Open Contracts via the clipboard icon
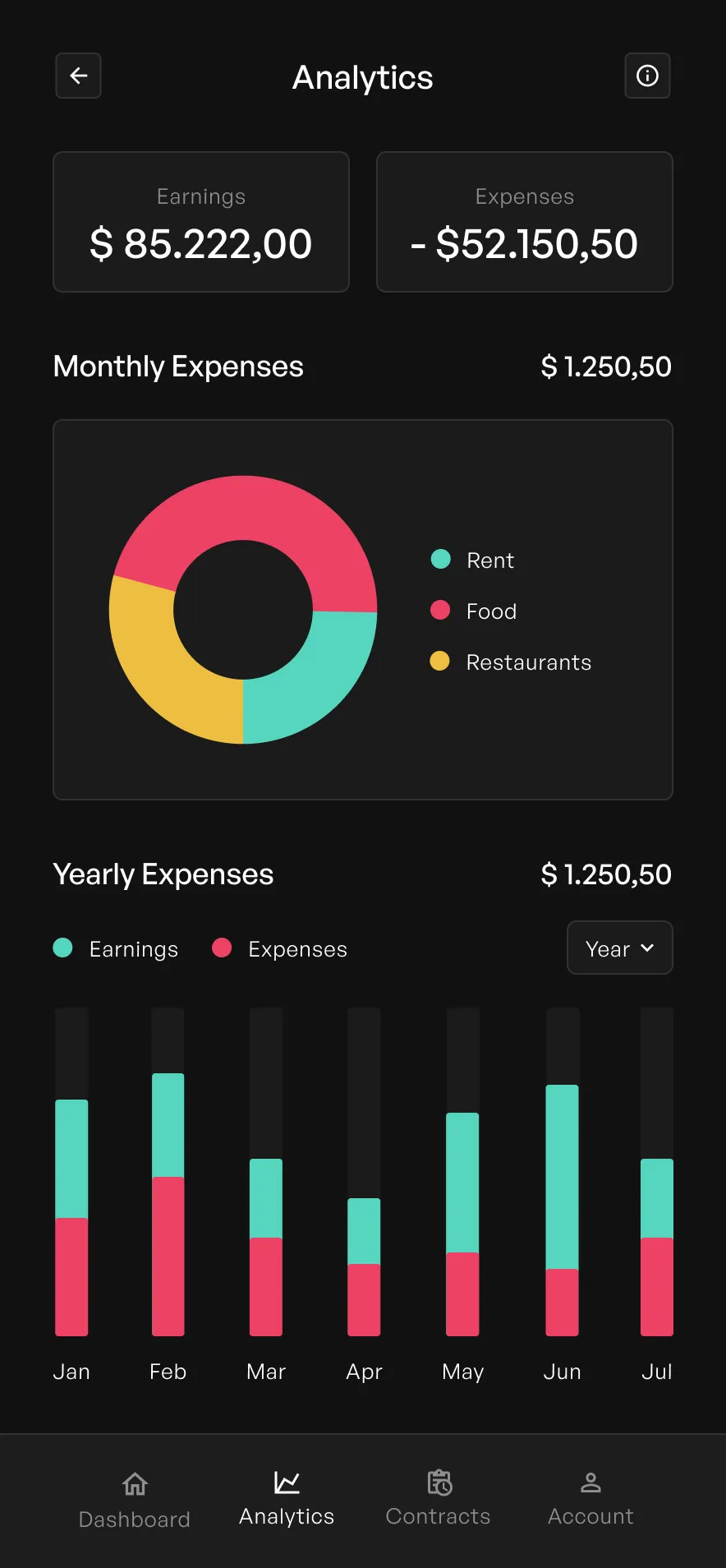The width and height of the screenshot is (726, 1568). tap(439, 1483)
